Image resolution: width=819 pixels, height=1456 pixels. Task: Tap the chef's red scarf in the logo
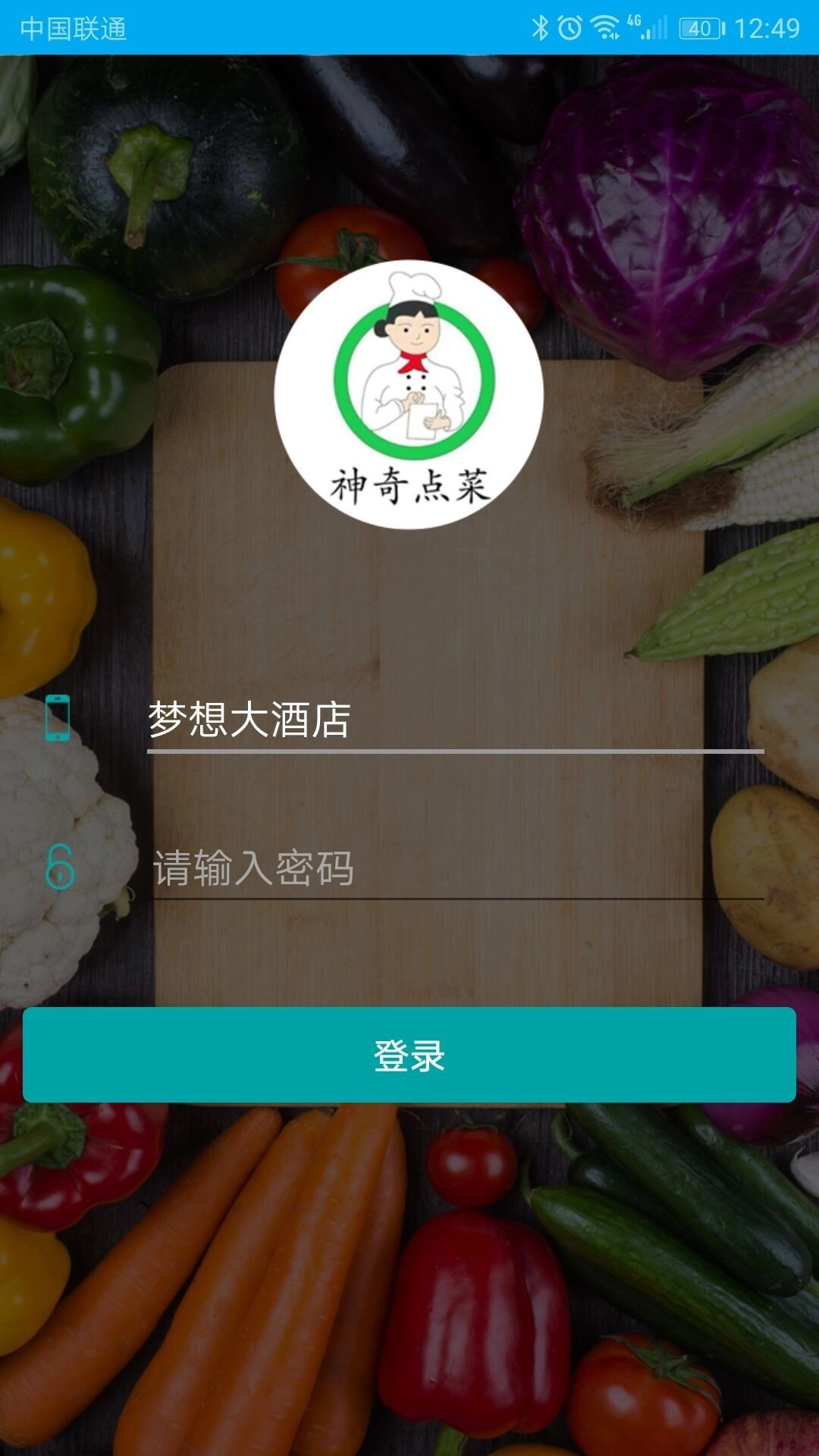[412, 362]
